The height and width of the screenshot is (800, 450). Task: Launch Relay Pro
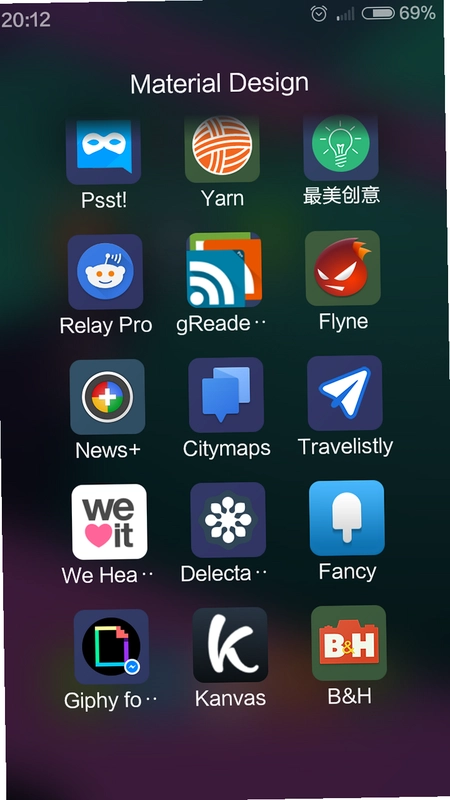pos(106,272)
